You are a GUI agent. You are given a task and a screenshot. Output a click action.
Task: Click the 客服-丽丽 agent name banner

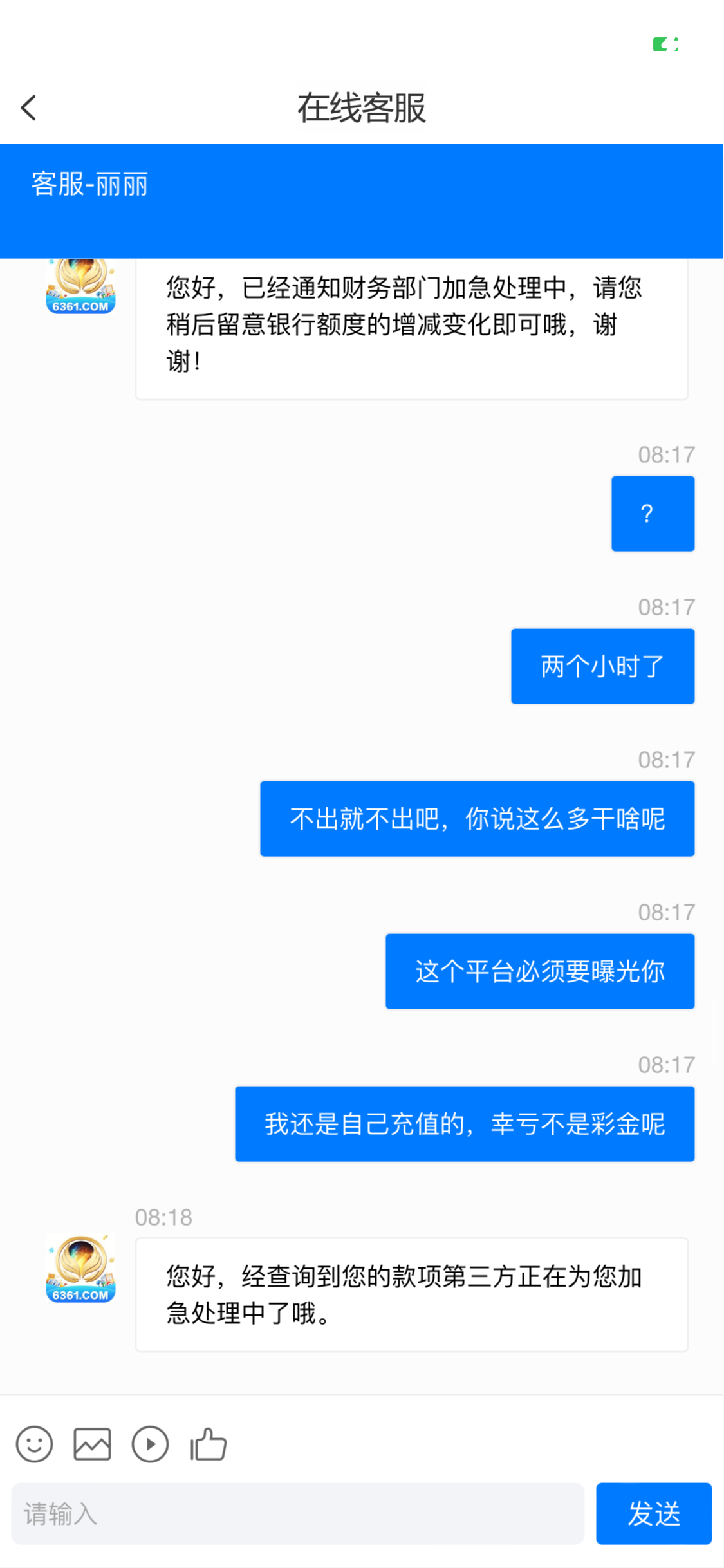point(90,183)
